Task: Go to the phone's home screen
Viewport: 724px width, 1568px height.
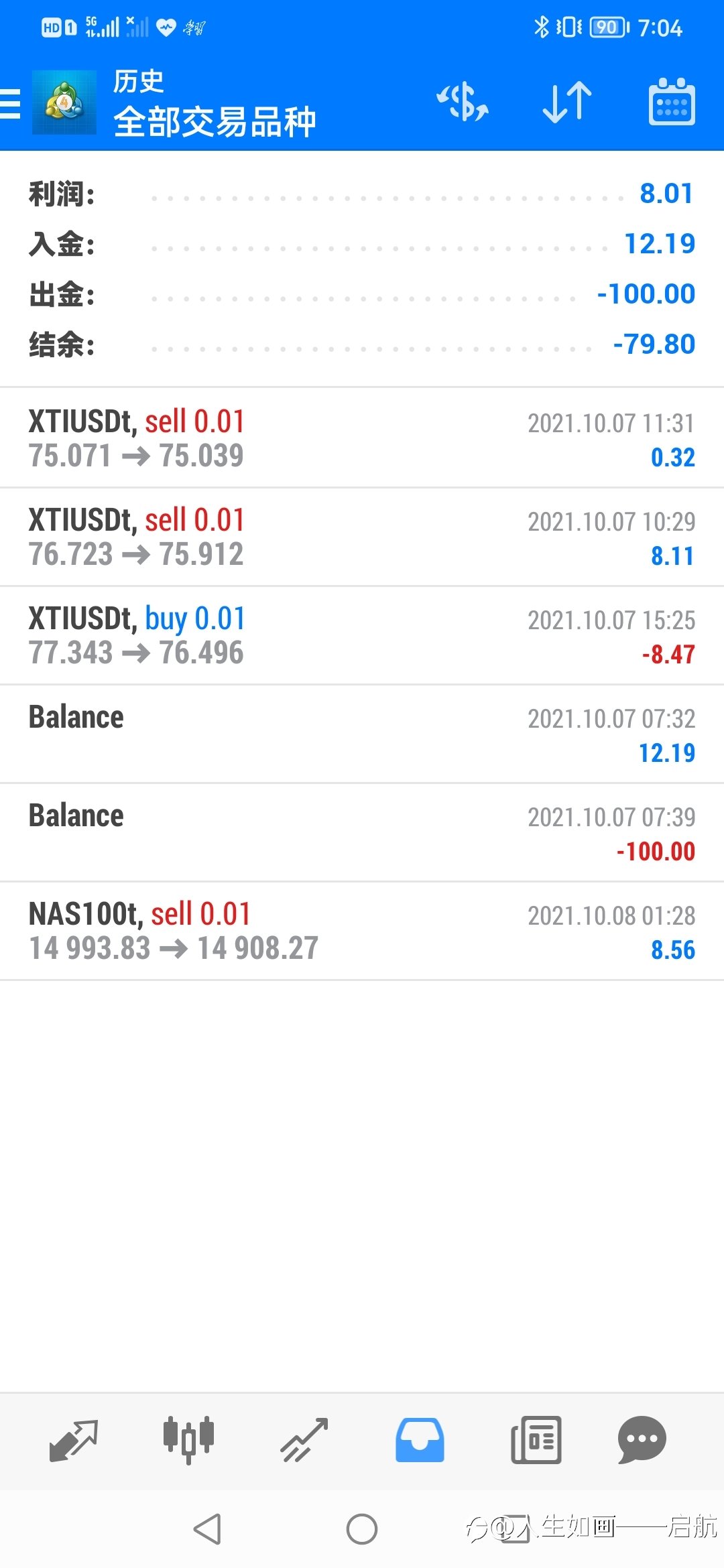Action: tap(362, 1529)
